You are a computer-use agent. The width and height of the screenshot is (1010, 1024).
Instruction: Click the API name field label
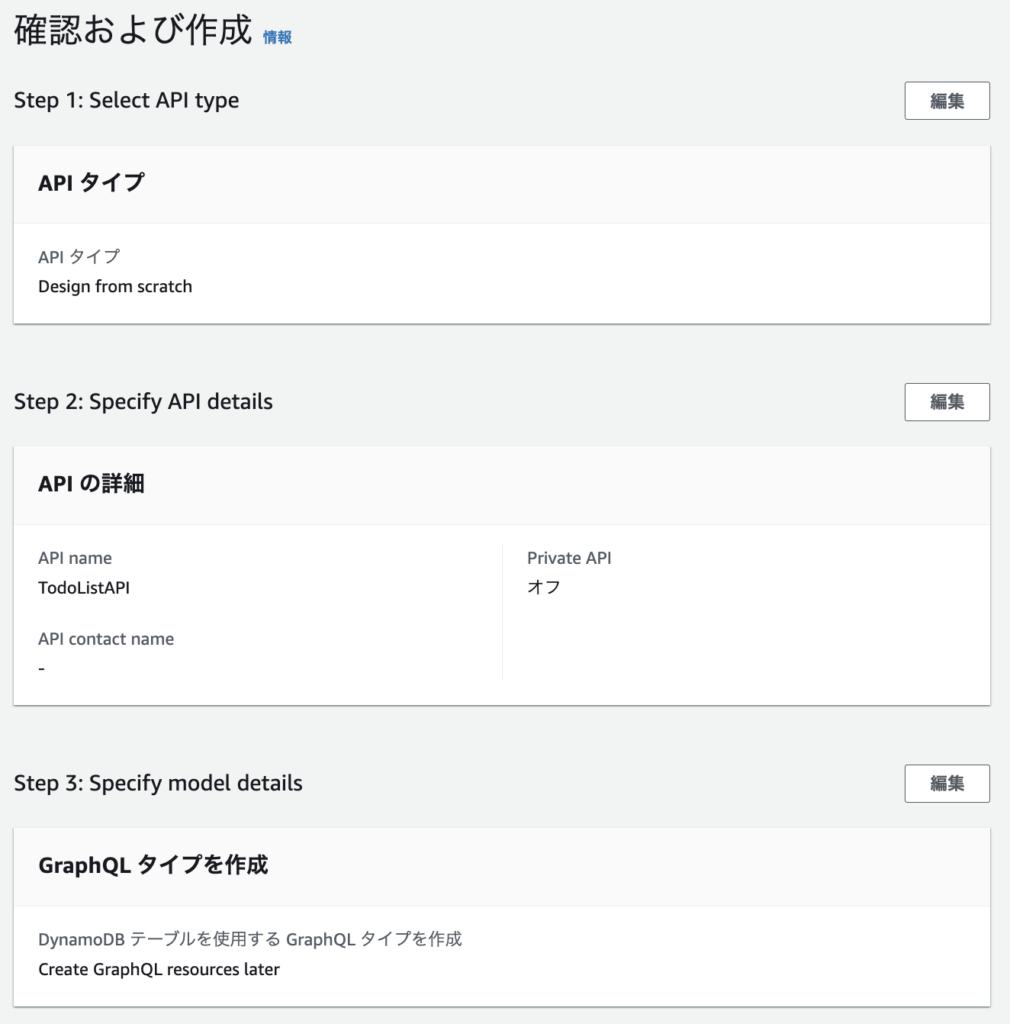coord(74,558)
